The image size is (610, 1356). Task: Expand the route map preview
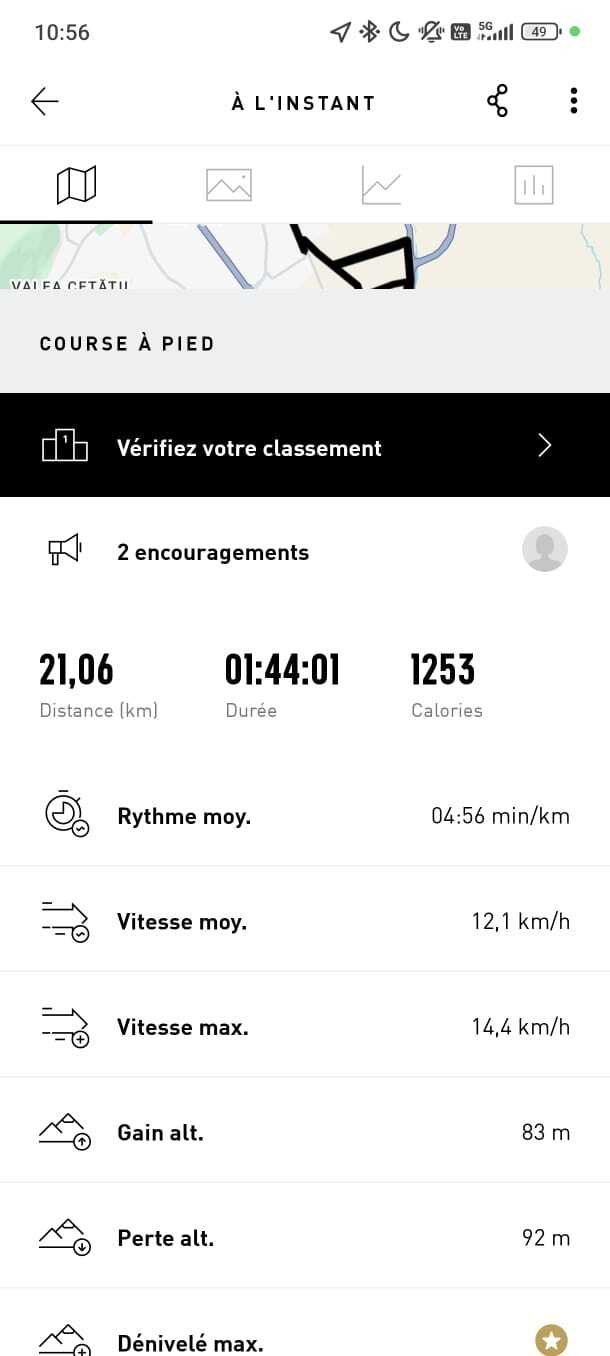304,257
